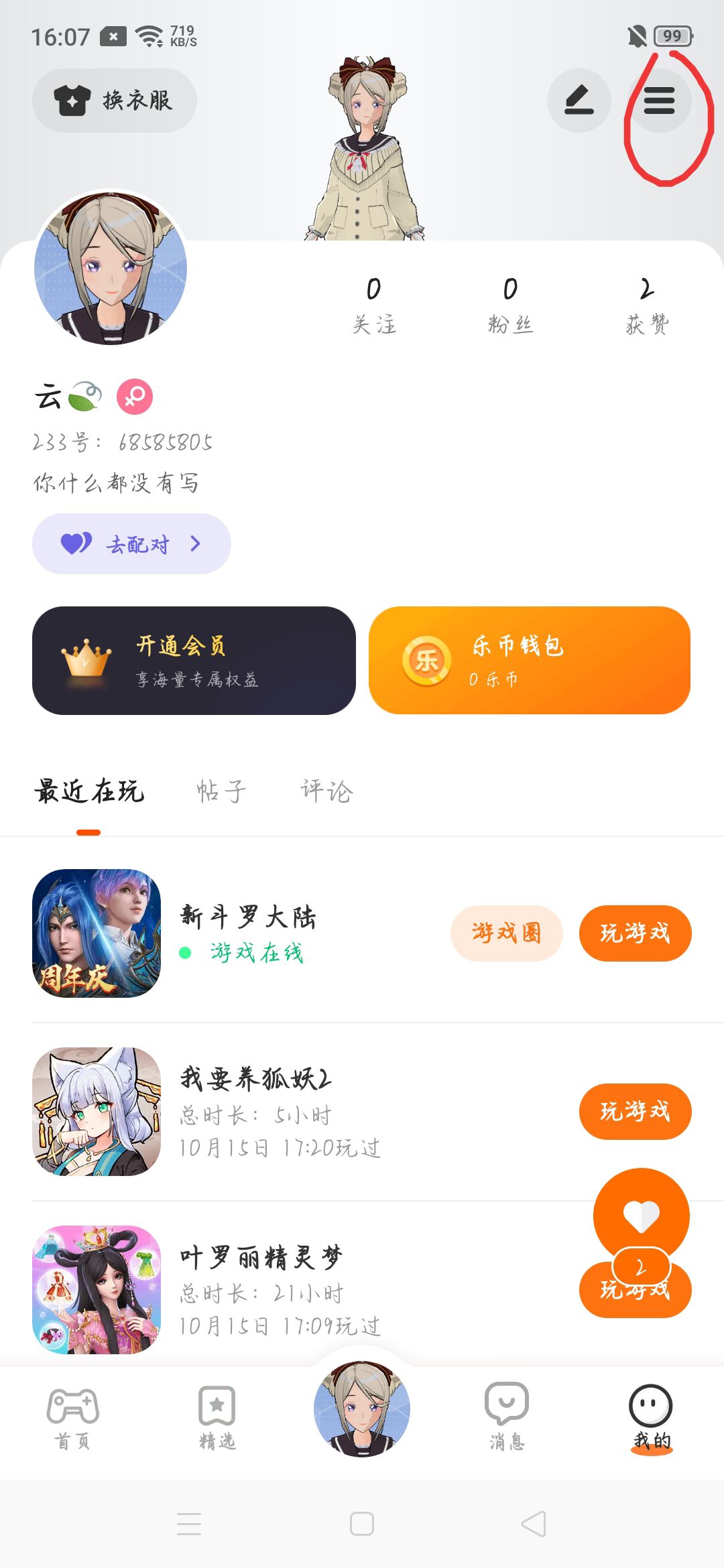Tap the 换衣服 change clothes button
Viewport: 724px width, 1568px height.
point(115,101)
